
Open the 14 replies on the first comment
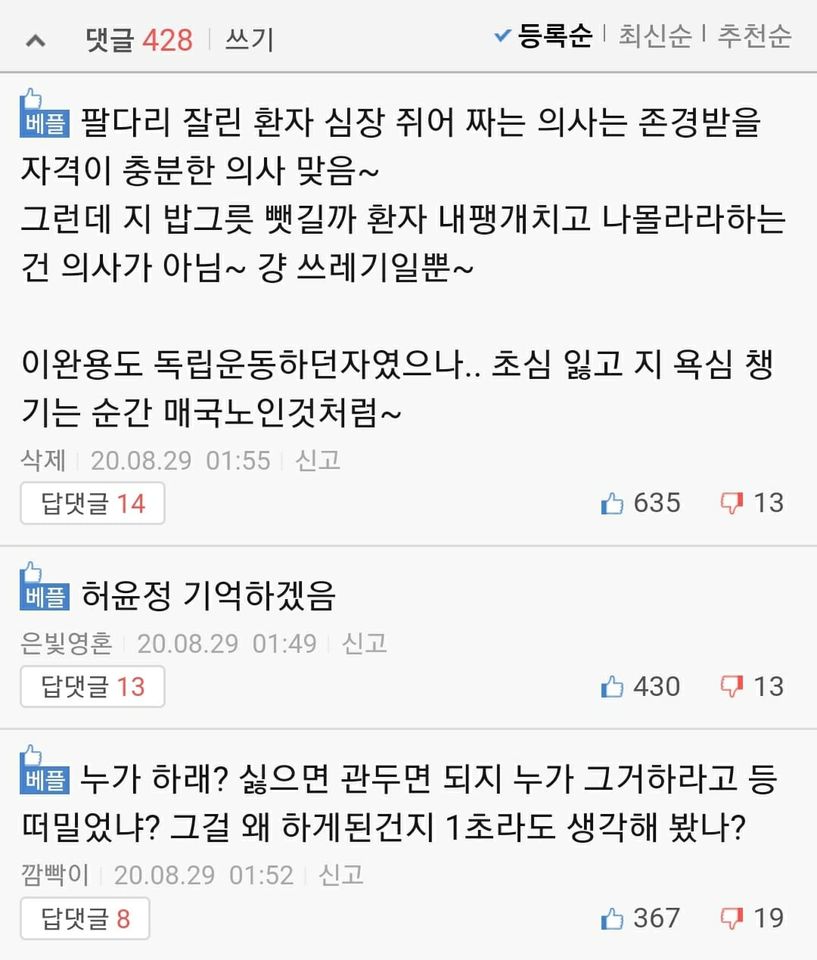(x=92, y=503)
